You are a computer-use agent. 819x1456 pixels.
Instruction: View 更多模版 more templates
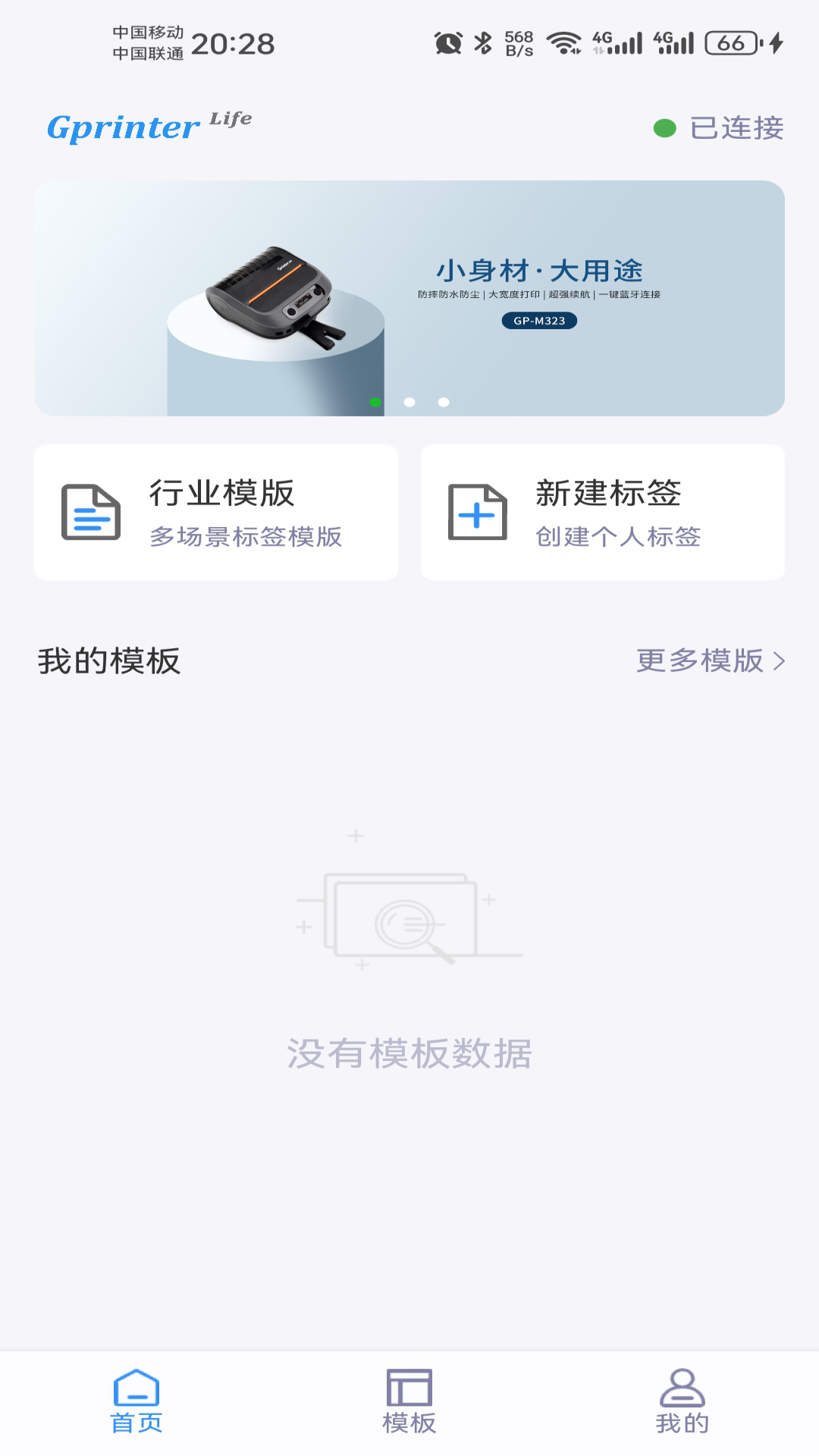coord(710,661)
